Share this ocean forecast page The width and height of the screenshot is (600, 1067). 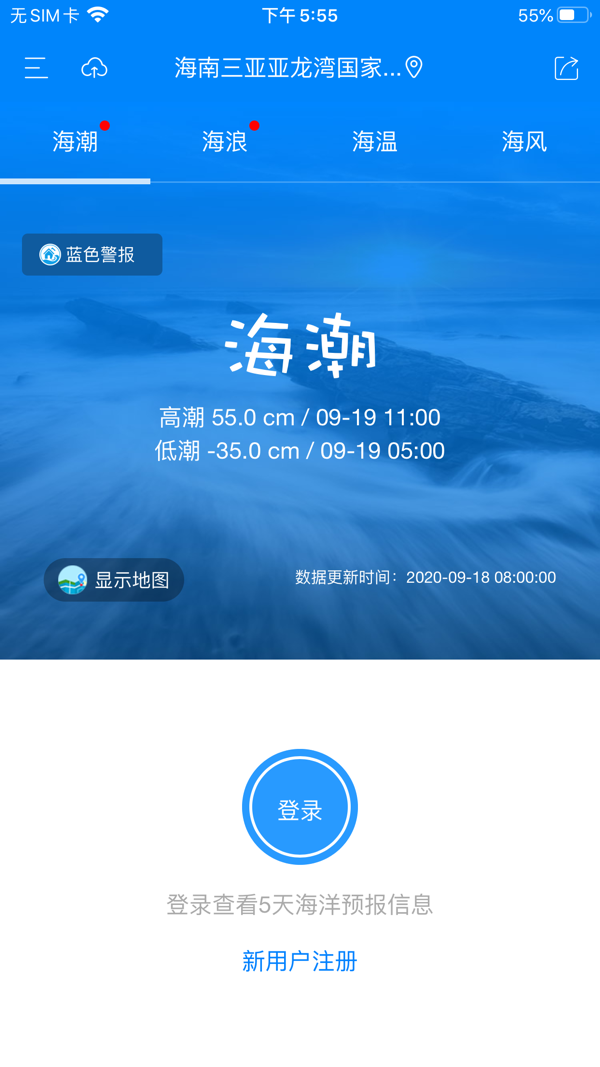(566, 68)
